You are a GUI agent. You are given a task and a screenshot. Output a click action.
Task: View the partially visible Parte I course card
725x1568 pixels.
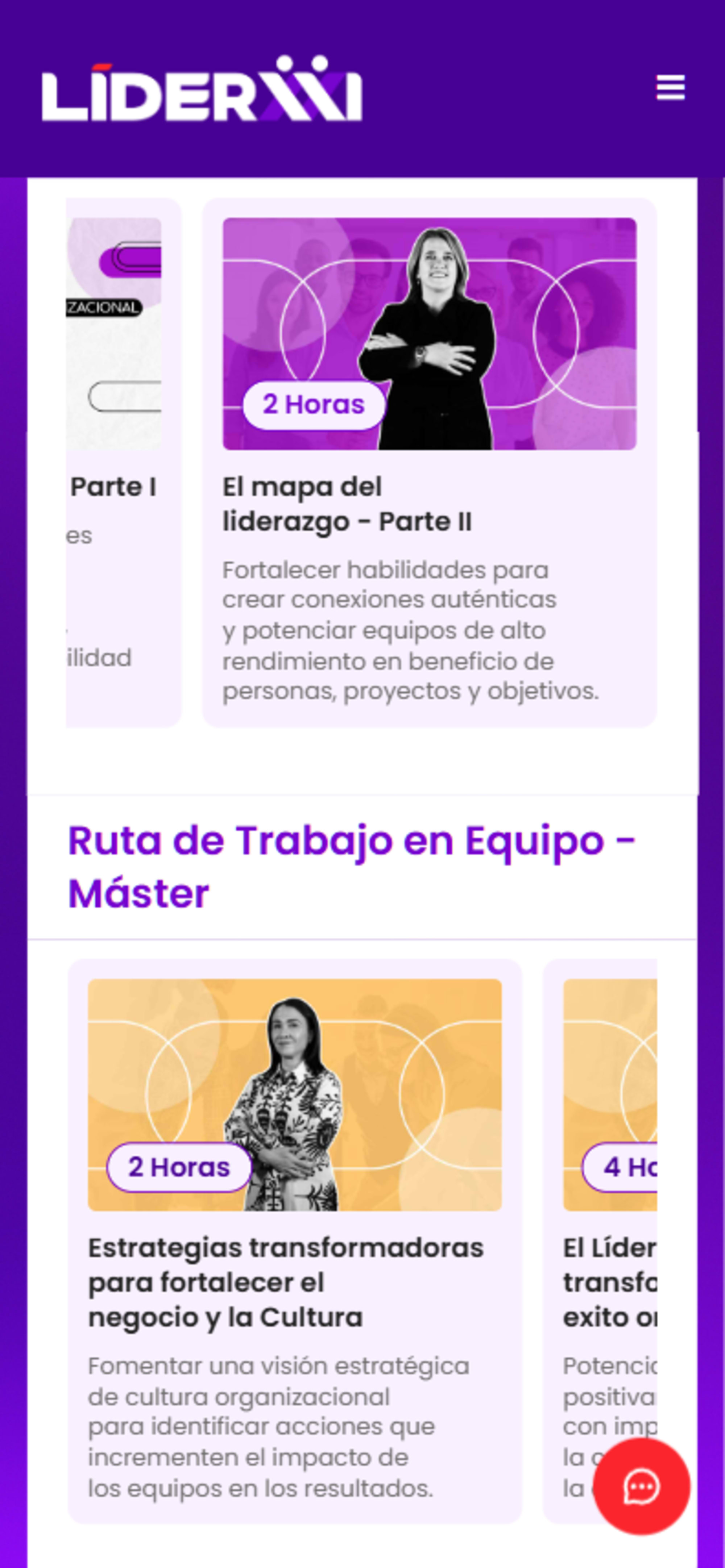122,463
